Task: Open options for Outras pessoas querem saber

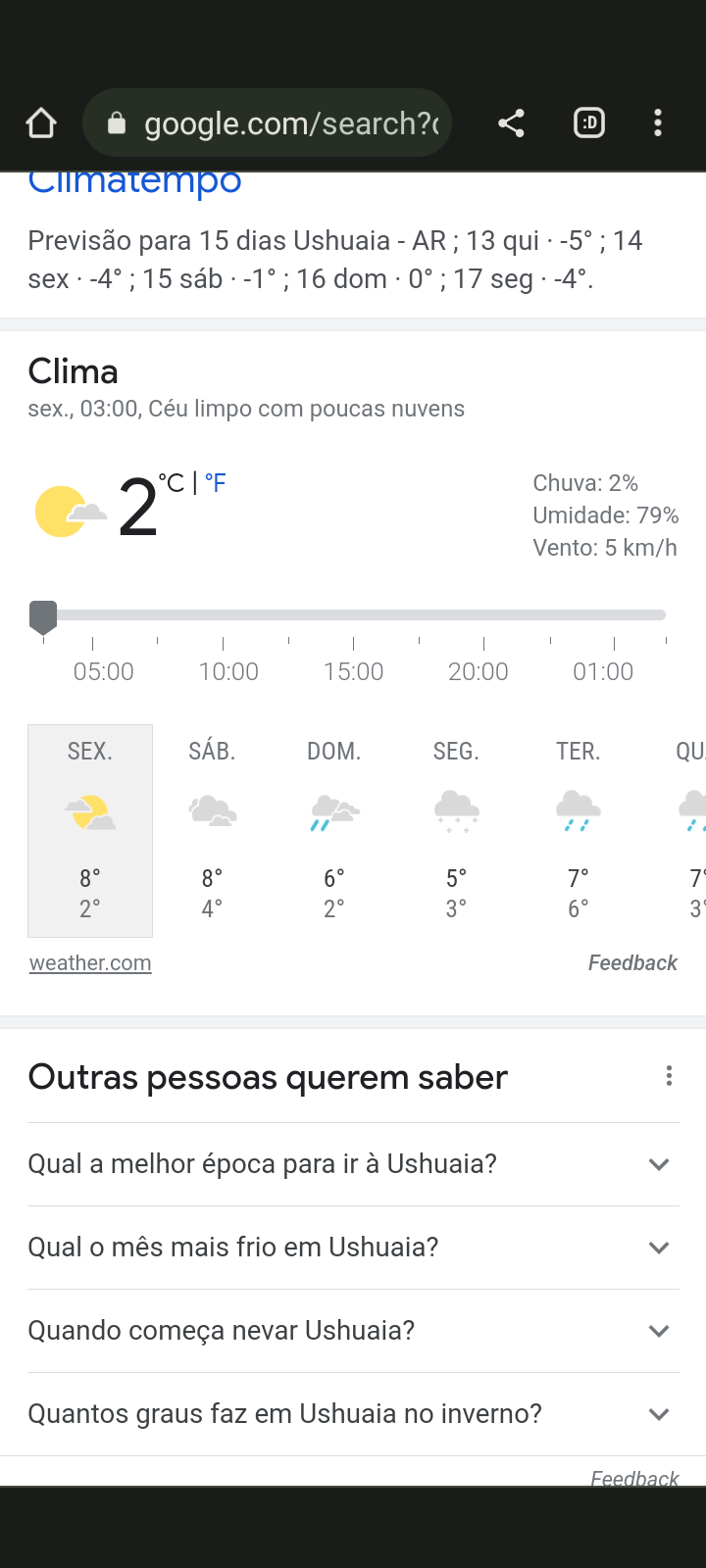Action: point(669,1076)
